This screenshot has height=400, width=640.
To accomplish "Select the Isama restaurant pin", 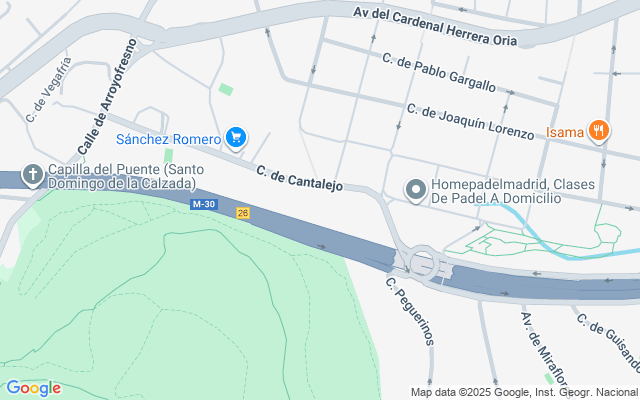I will (599, 129).
